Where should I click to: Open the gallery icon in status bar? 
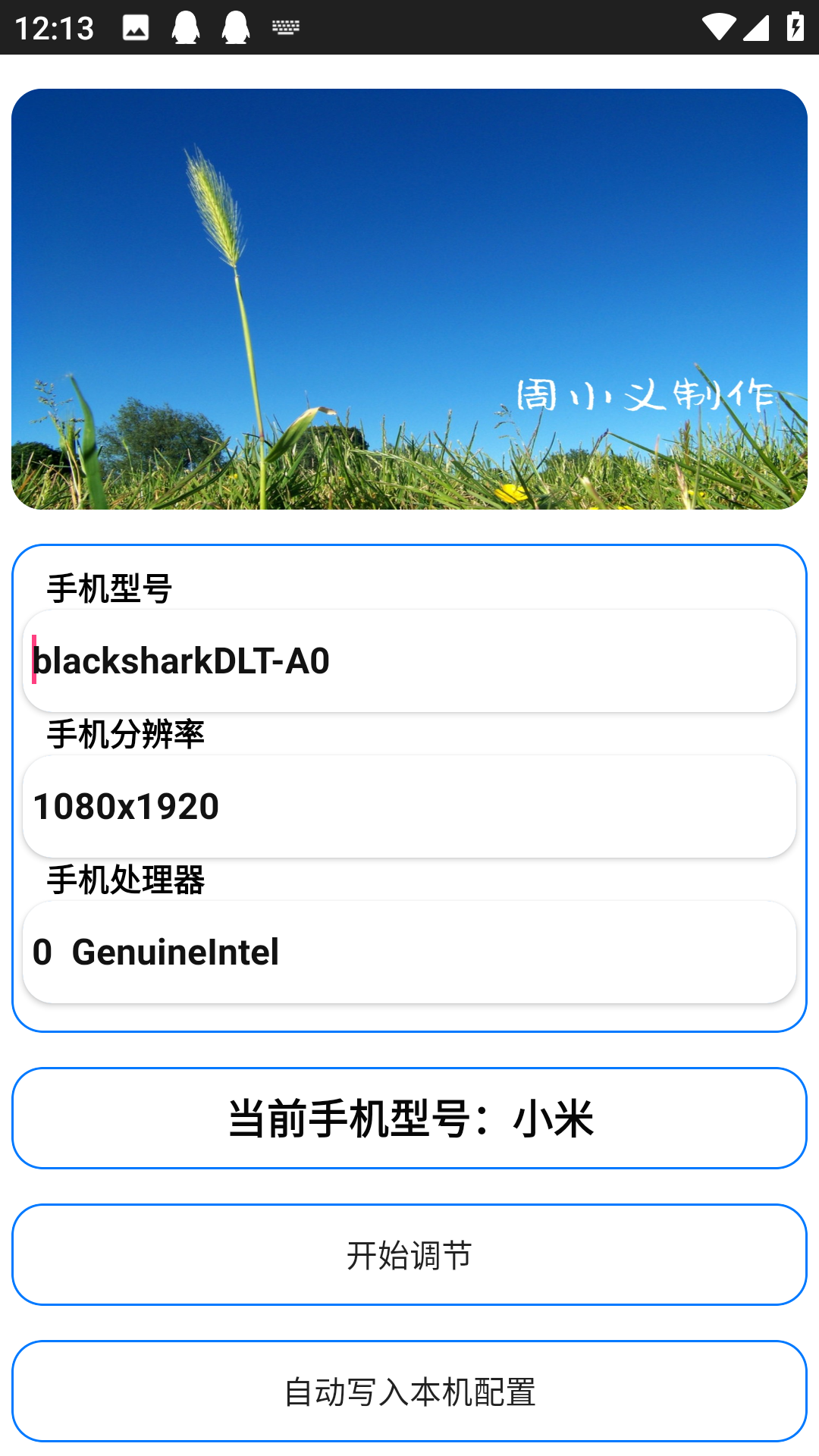point(136,27)
